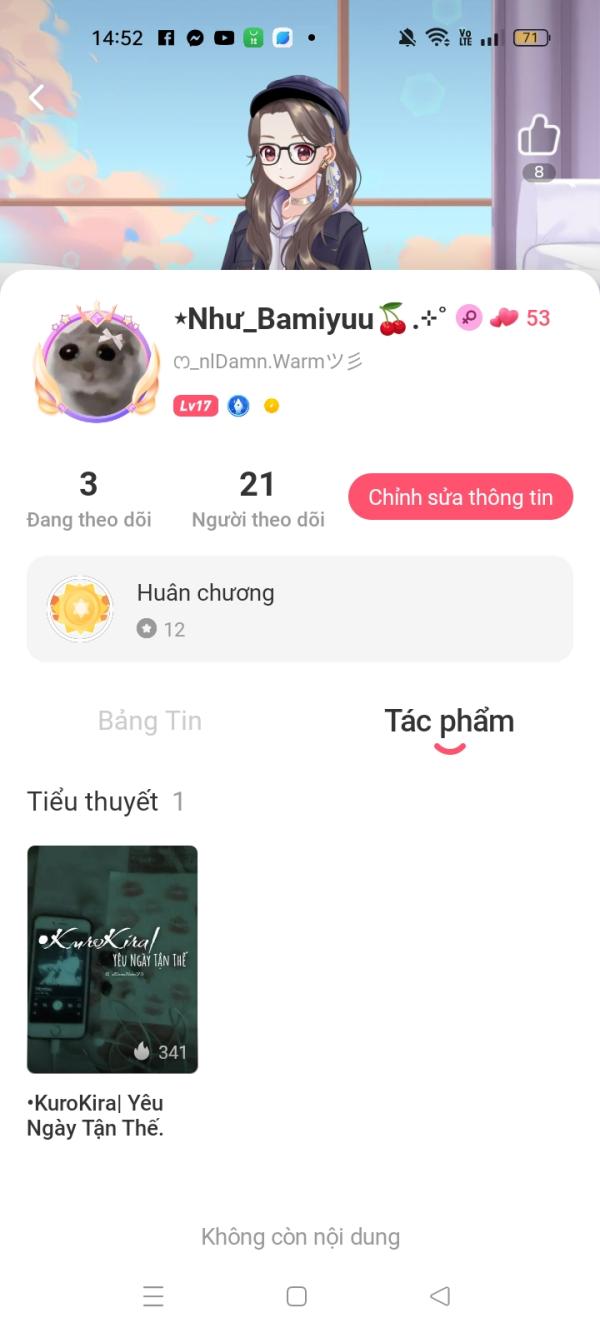Select the Tác phẩm tab
The image size is (600, 1333).
(x=449, y=721)
